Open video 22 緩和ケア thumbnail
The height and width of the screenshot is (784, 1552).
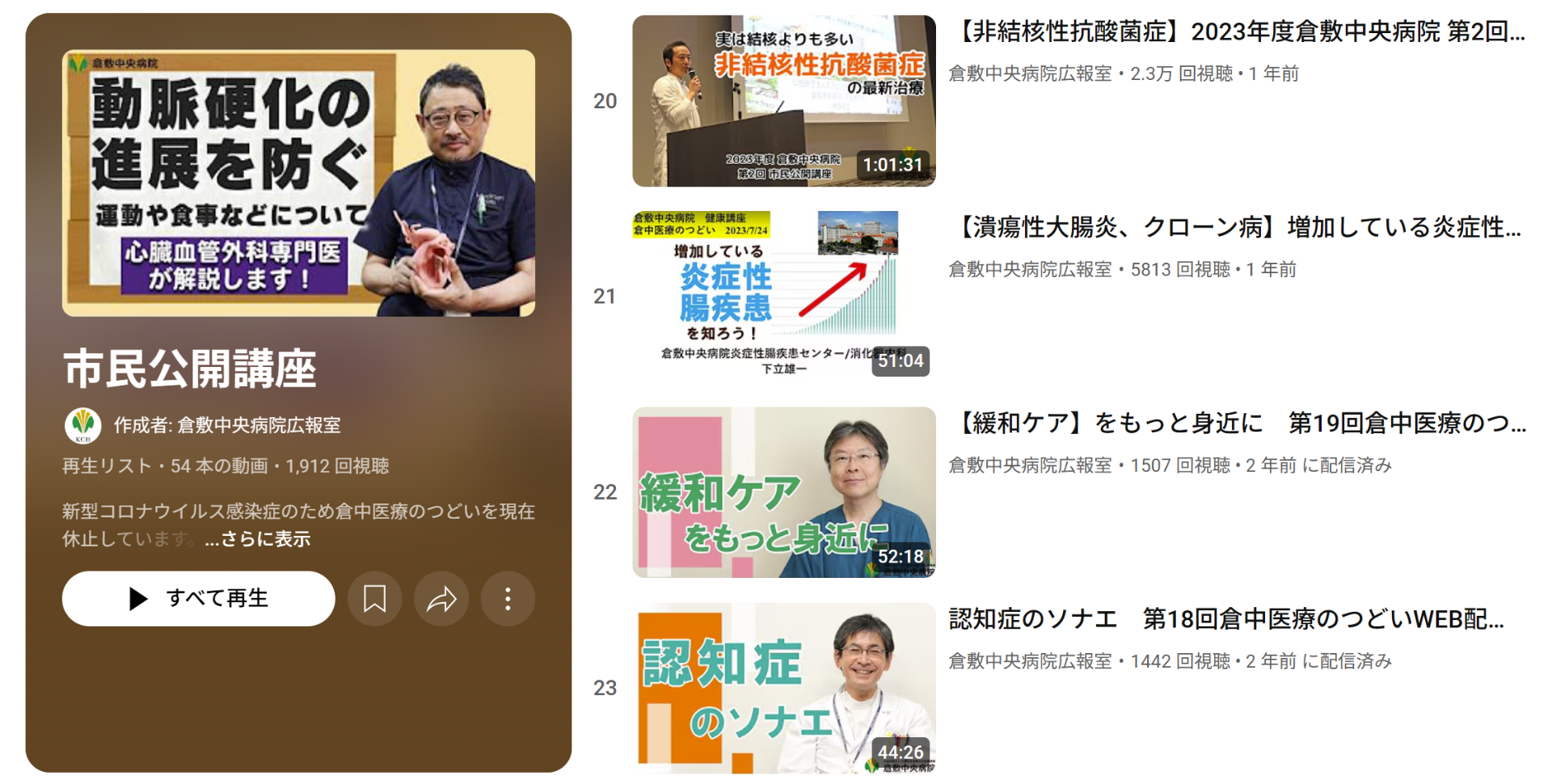tap(783, 492)
